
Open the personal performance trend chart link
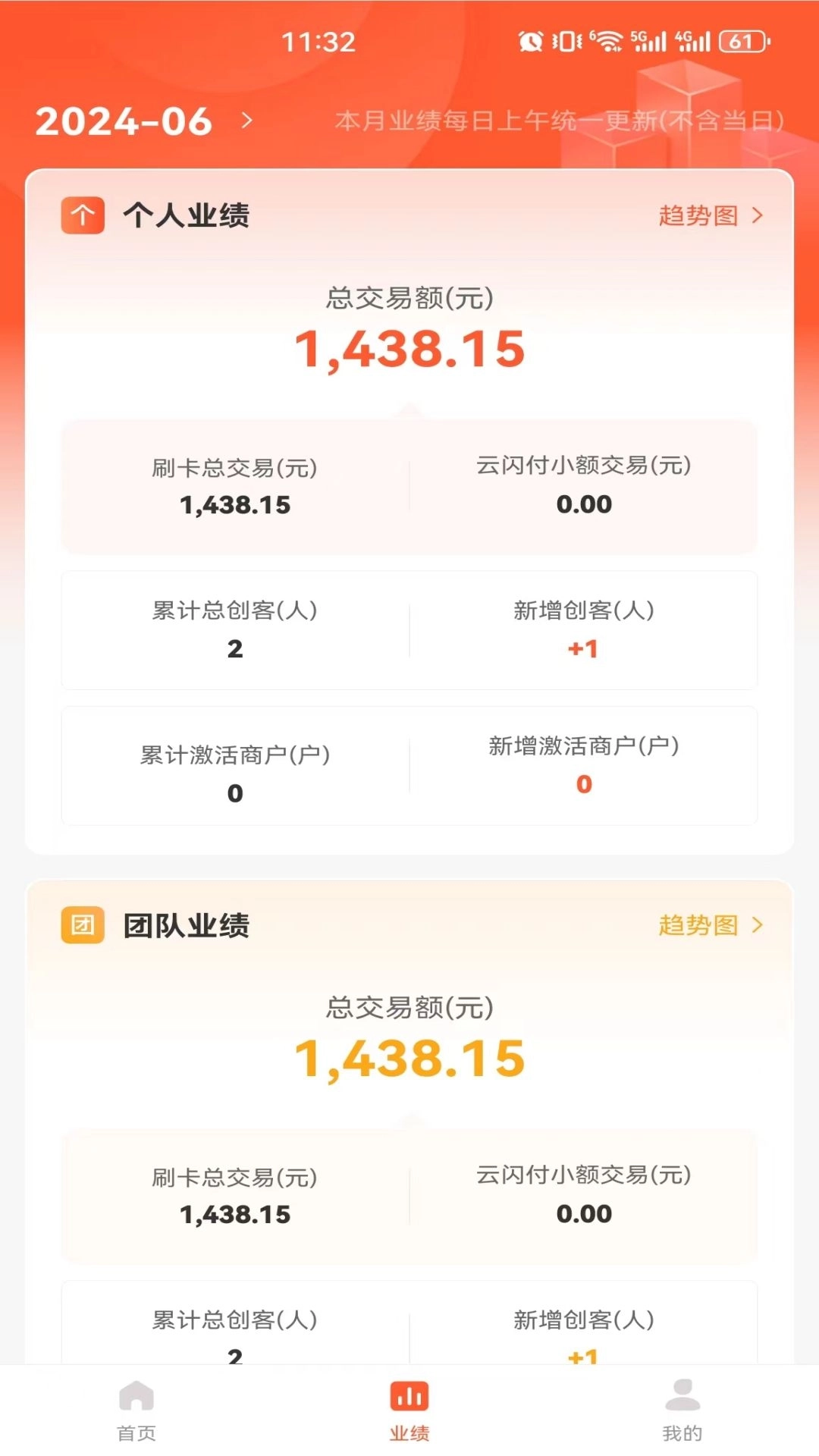tap(698, 216)
